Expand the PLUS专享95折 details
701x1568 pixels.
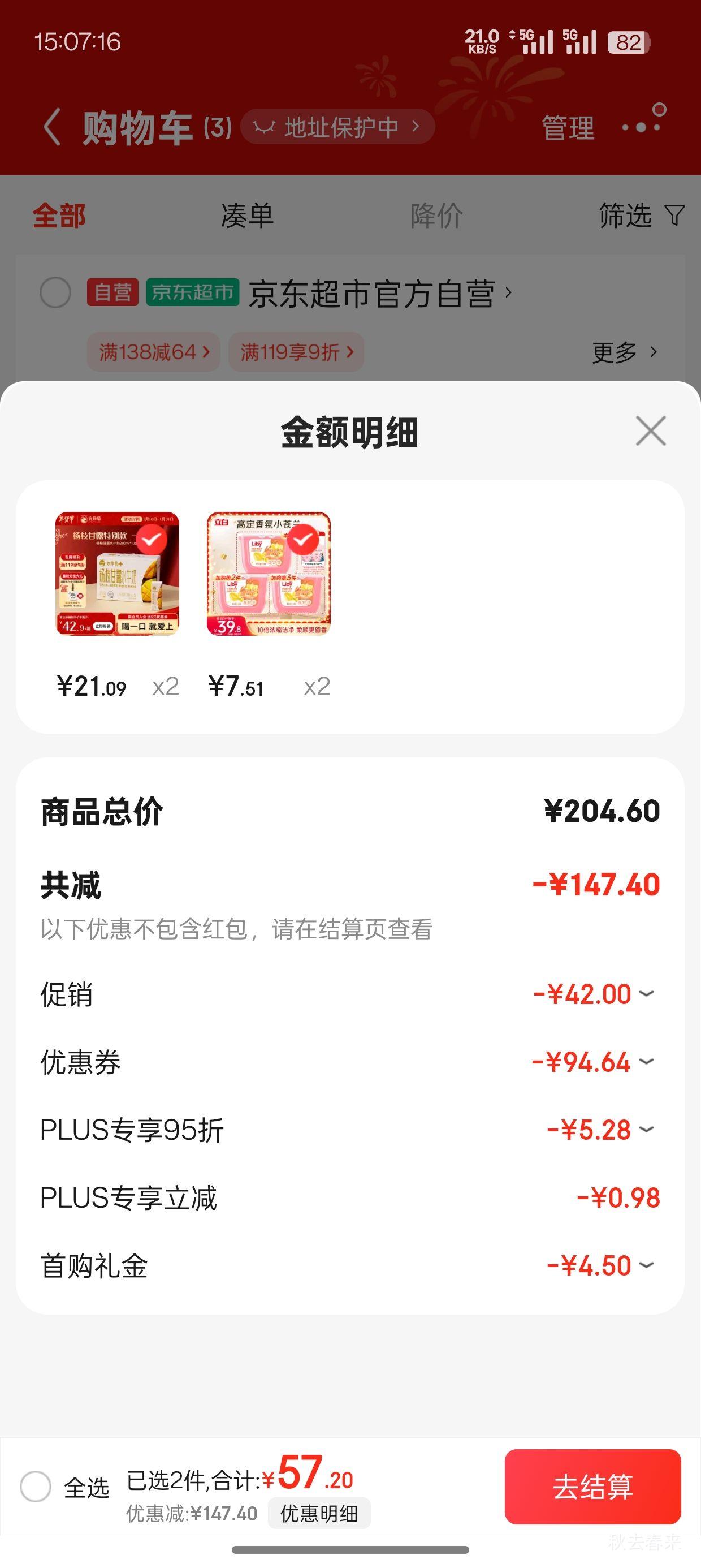[599, 1130]
